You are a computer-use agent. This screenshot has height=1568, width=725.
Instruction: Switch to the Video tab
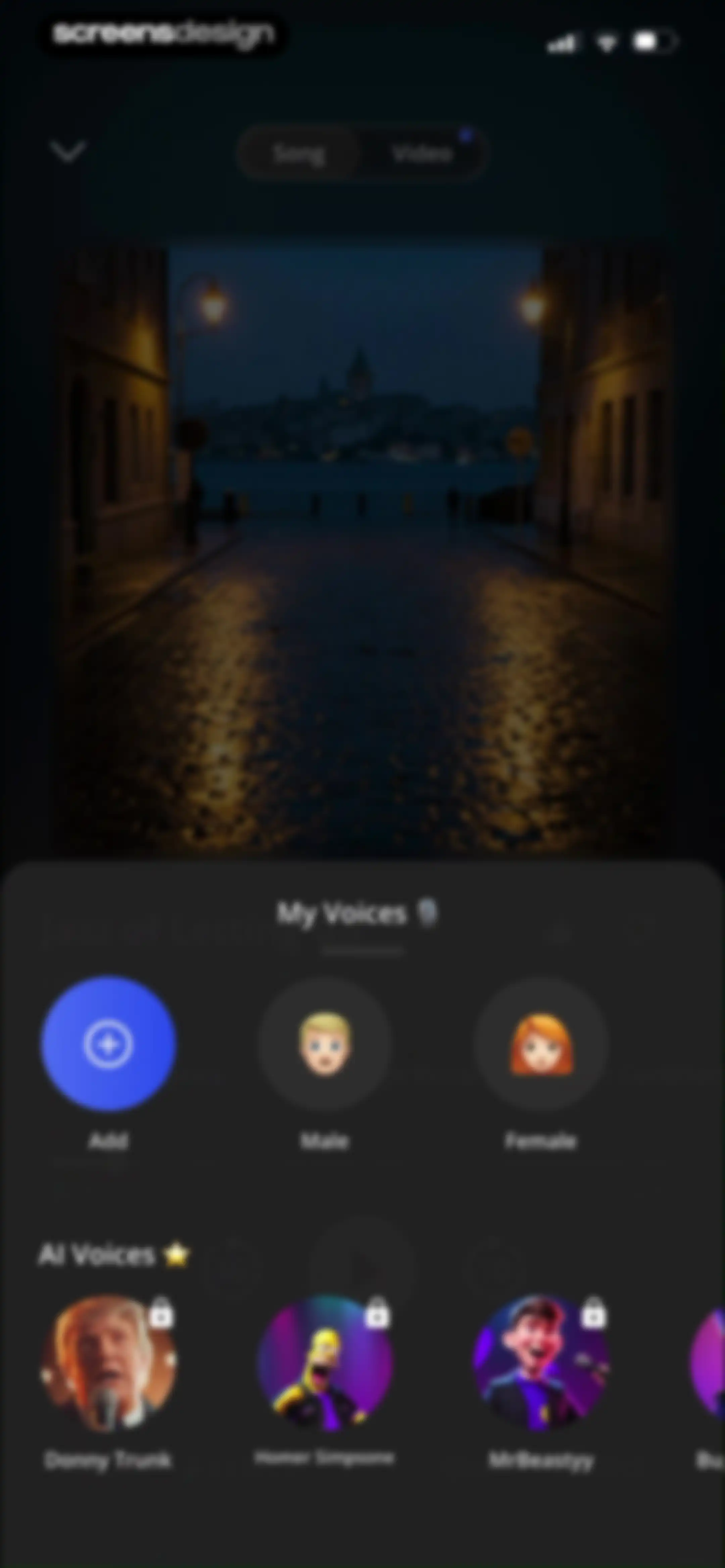423,153
